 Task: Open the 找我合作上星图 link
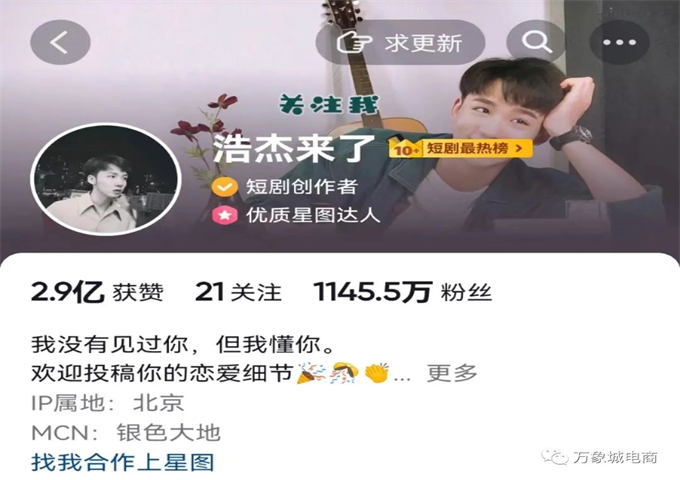point(123,462)
